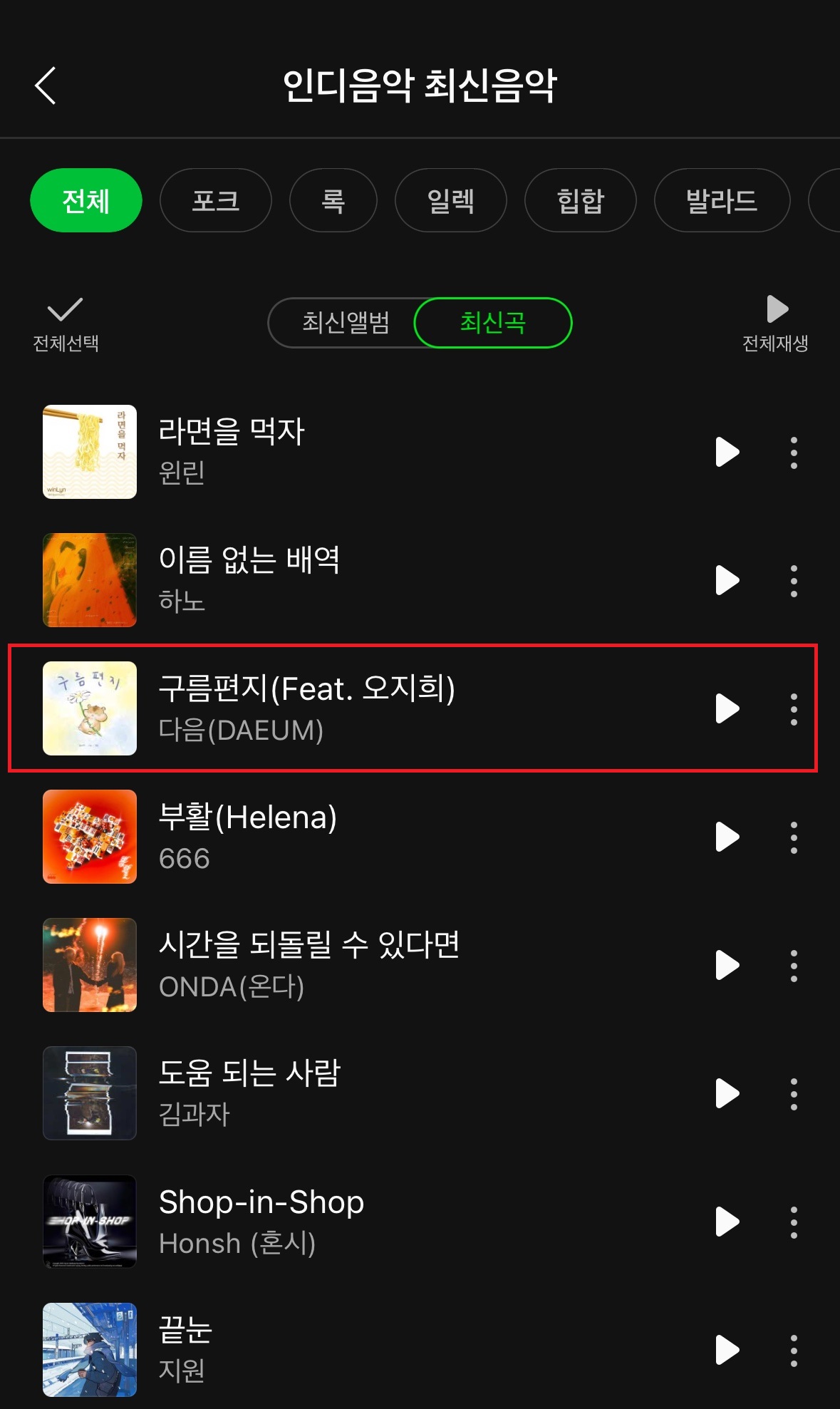
Task: Select the 전체 genre chip
Action: point(85,200)
